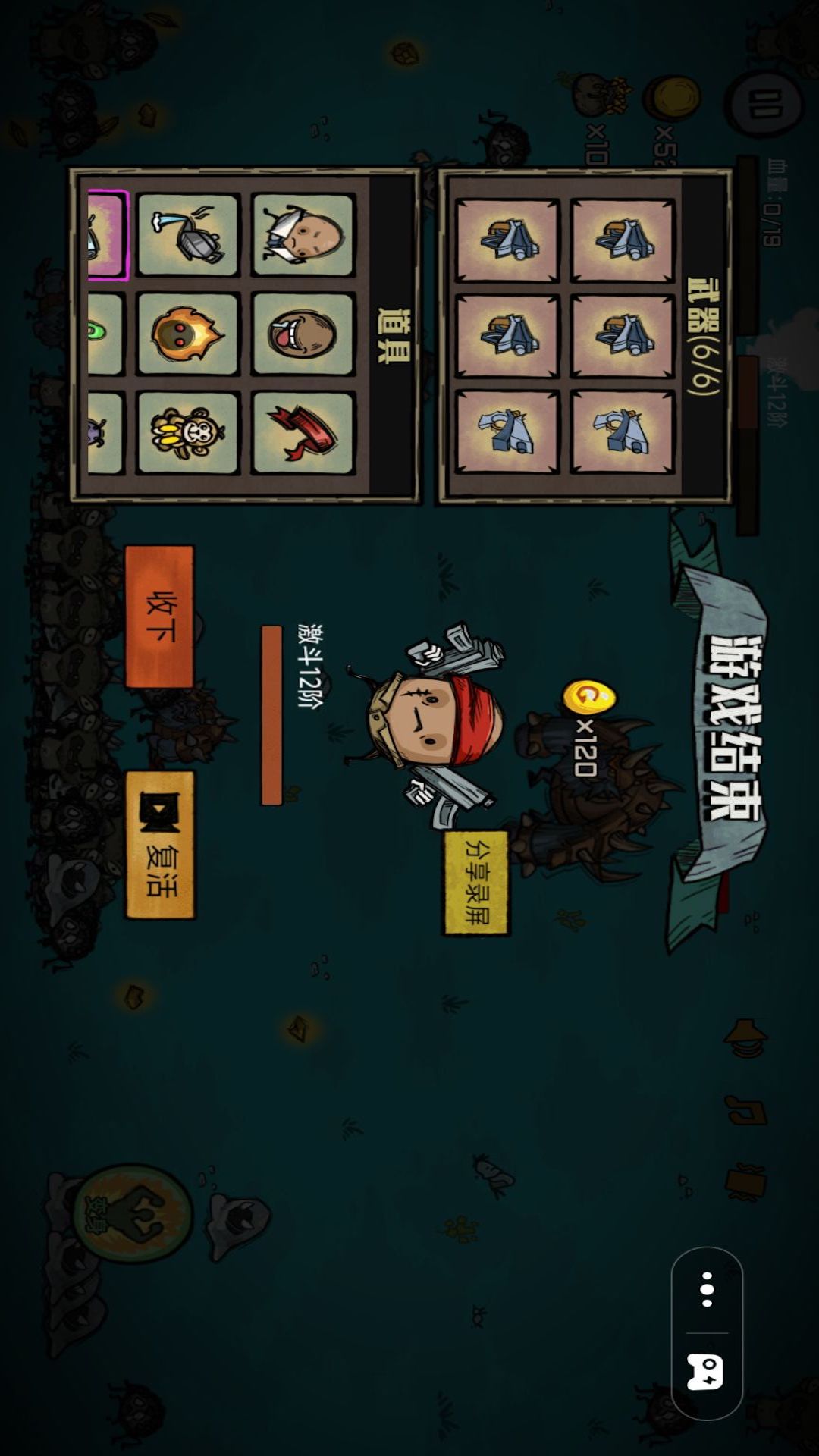
Task: Close the mini program via game icon
Action: pos(707,1373)
